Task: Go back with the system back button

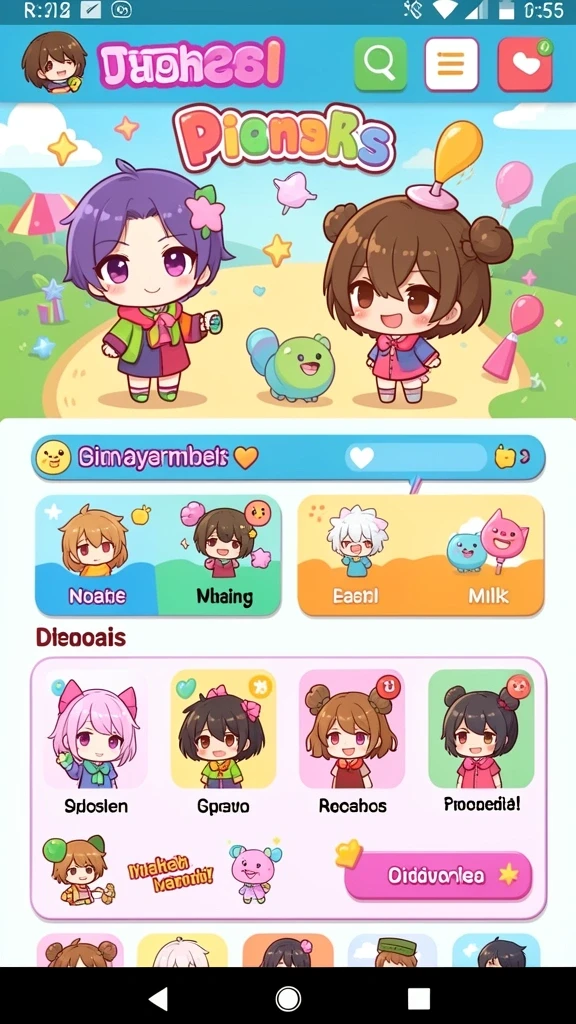Action: [x=157, y=998]
